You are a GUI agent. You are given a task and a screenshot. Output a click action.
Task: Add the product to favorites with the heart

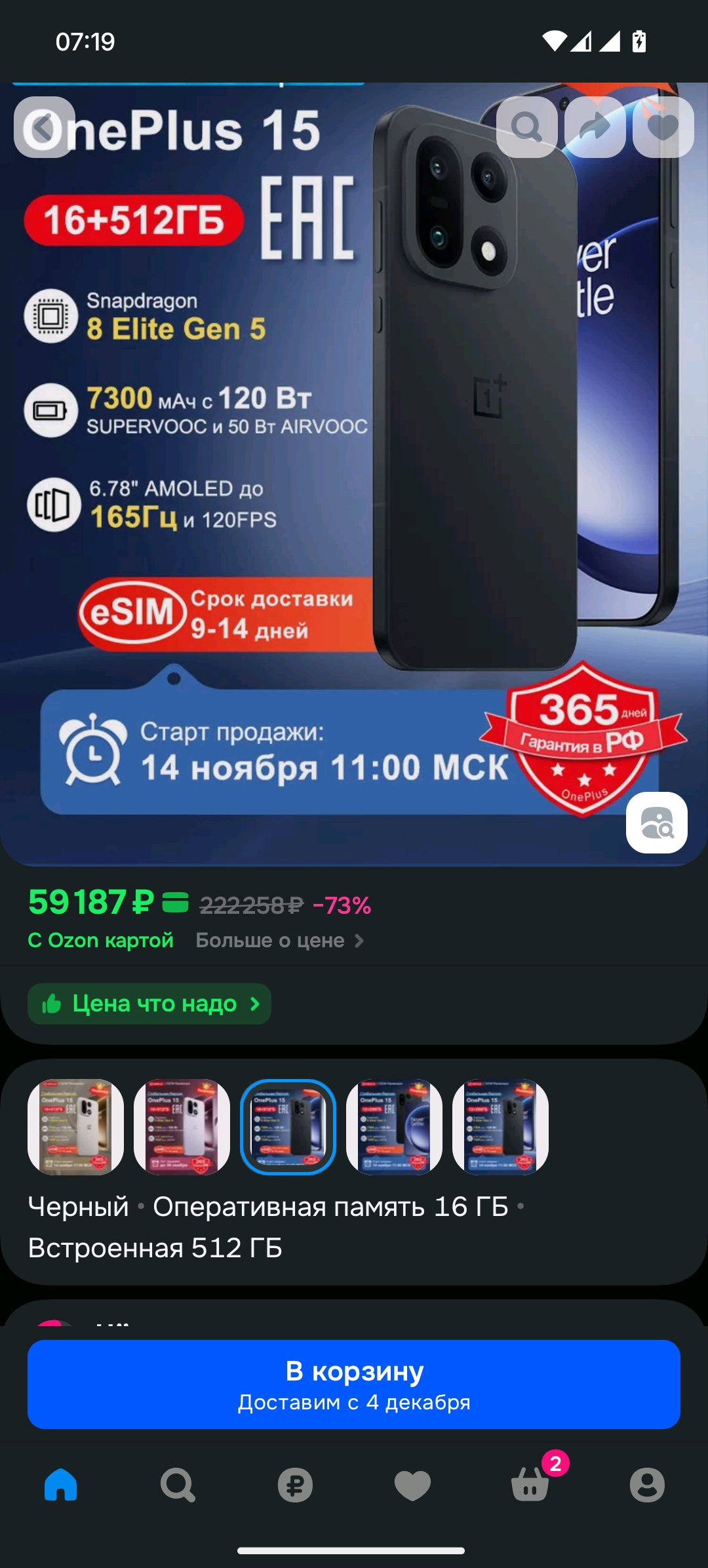pyautogui.click(x=663, y=127)
